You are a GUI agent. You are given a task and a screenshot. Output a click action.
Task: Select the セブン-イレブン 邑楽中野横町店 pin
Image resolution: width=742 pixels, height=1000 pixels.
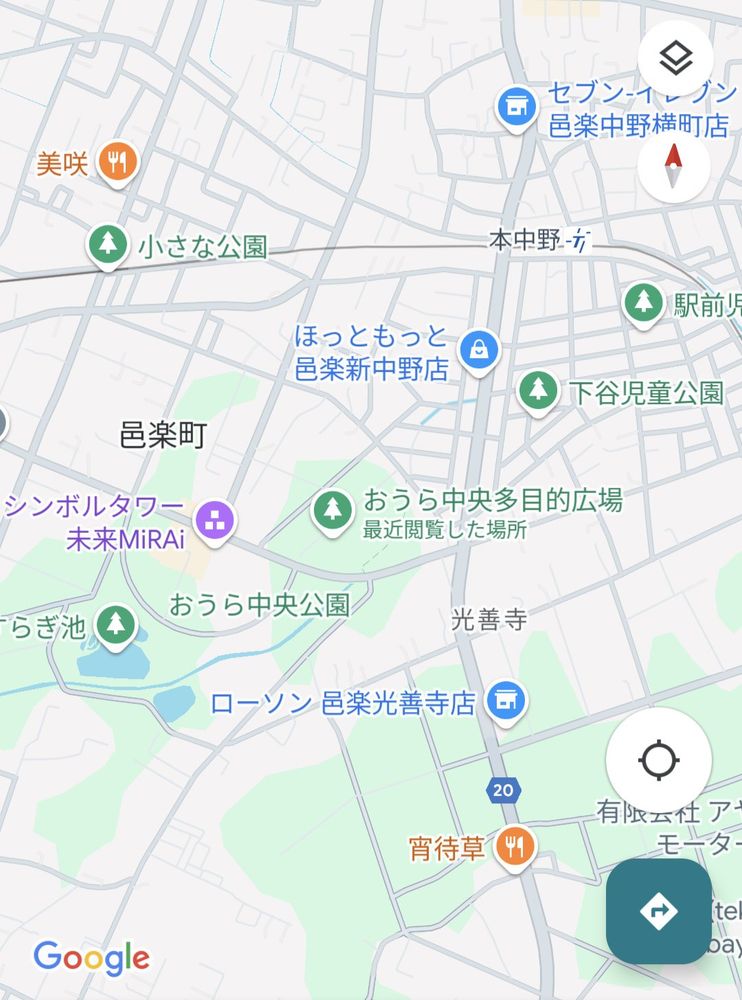[x=517, y=108]
